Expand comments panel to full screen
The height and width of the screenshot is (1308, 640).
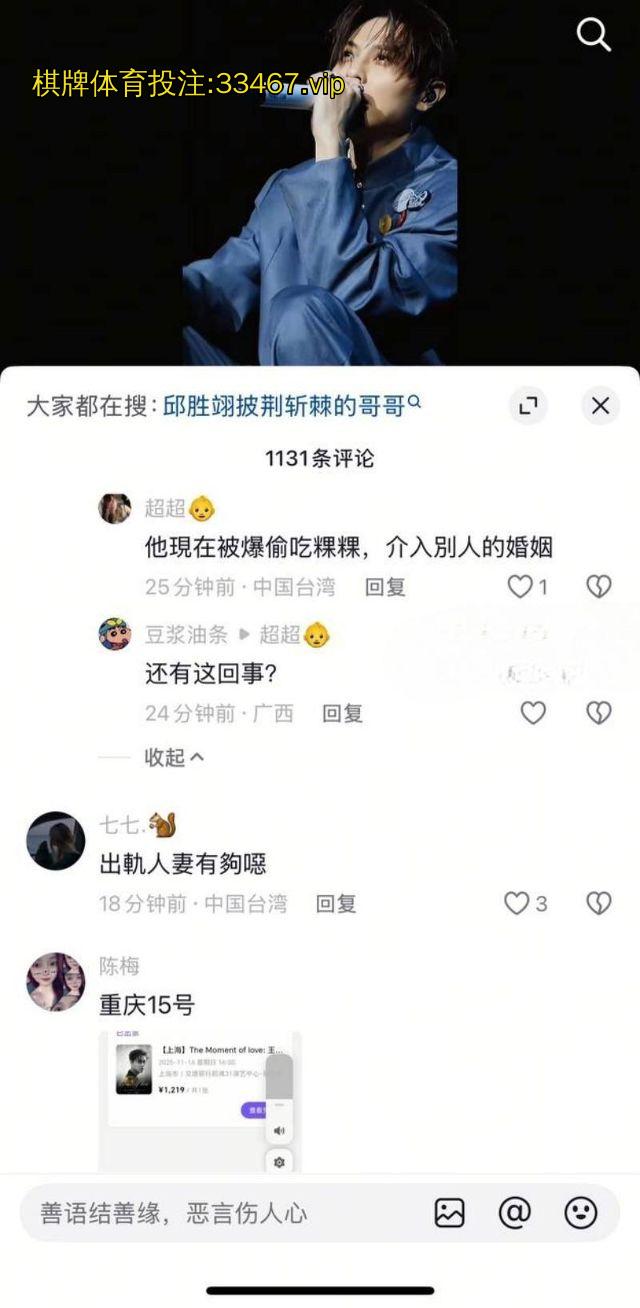pyautogui.click(x=528, y=405)
